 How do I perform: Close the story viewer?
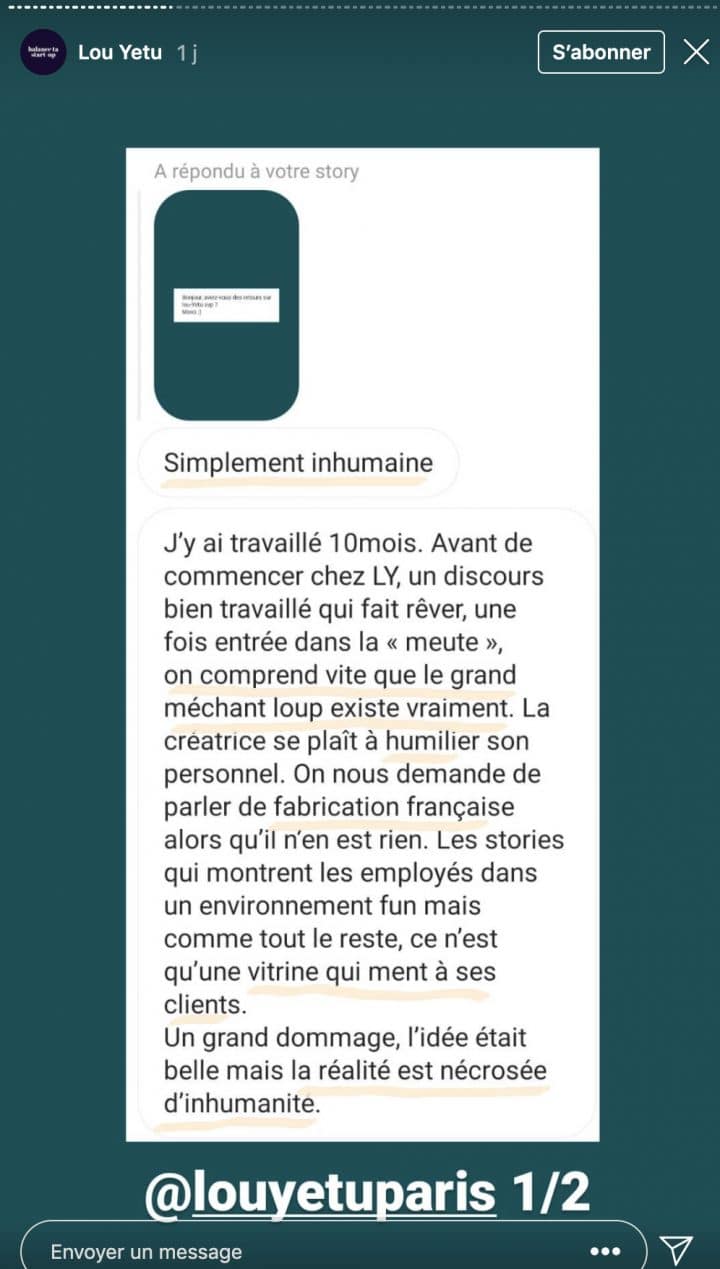696,52
